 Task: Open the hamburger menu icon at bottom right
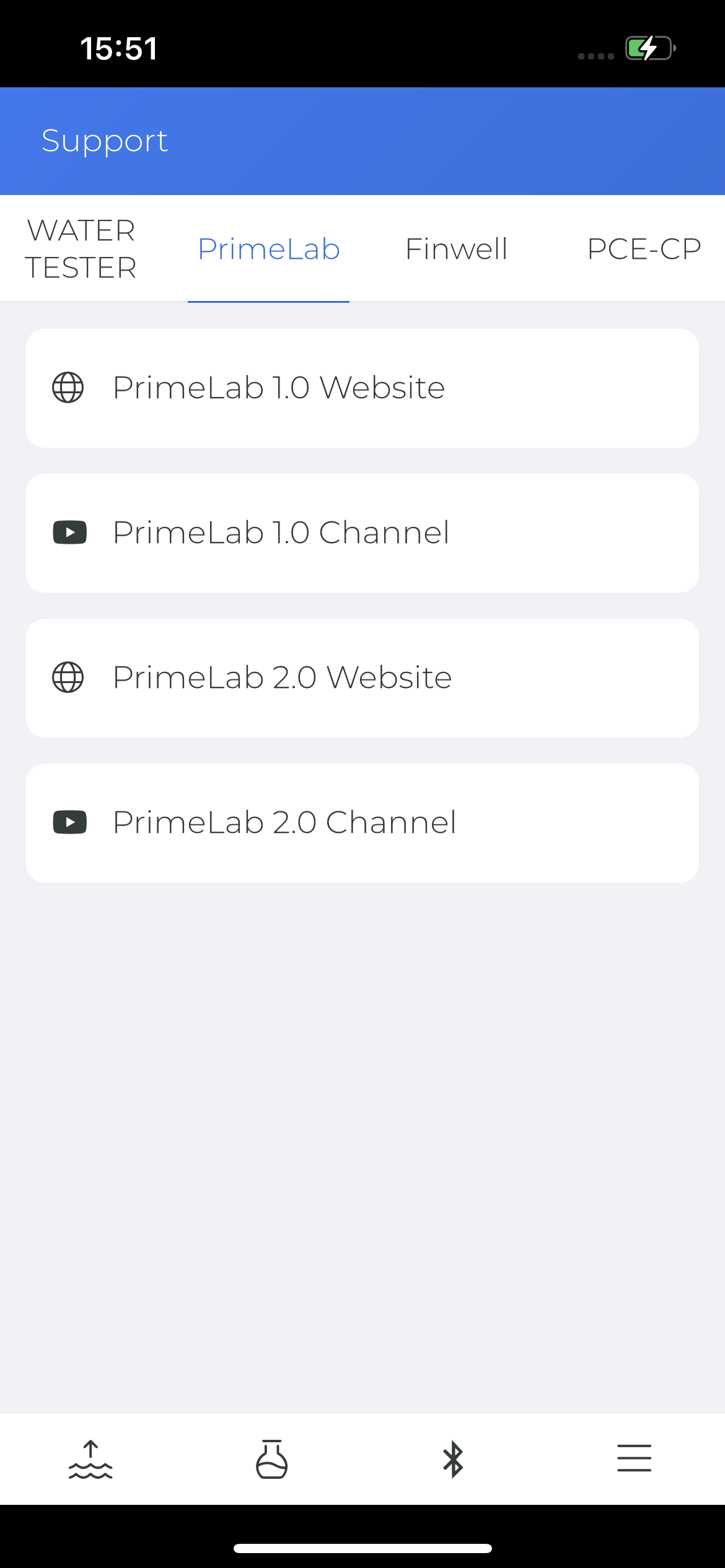pyautogui.click(x=634, y=1460)
